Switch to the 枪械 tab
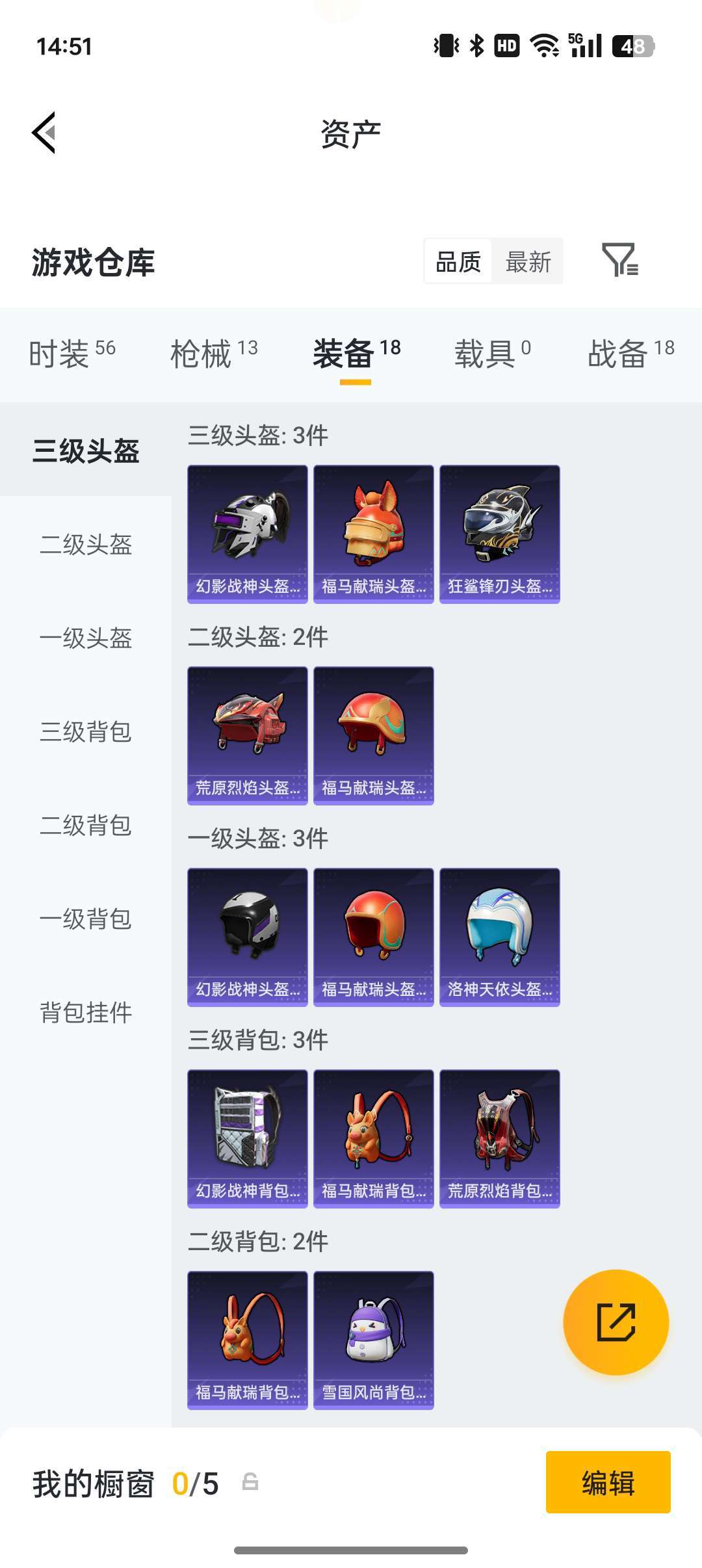This screenshot has height=1568, width=702. click(214, 353)
